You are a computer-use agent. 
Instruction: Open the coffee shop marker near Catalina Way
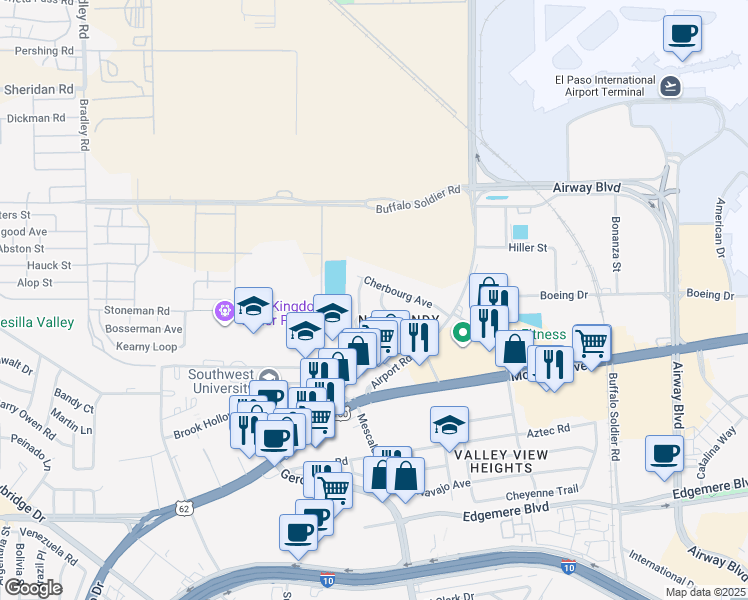pos(664,454)
